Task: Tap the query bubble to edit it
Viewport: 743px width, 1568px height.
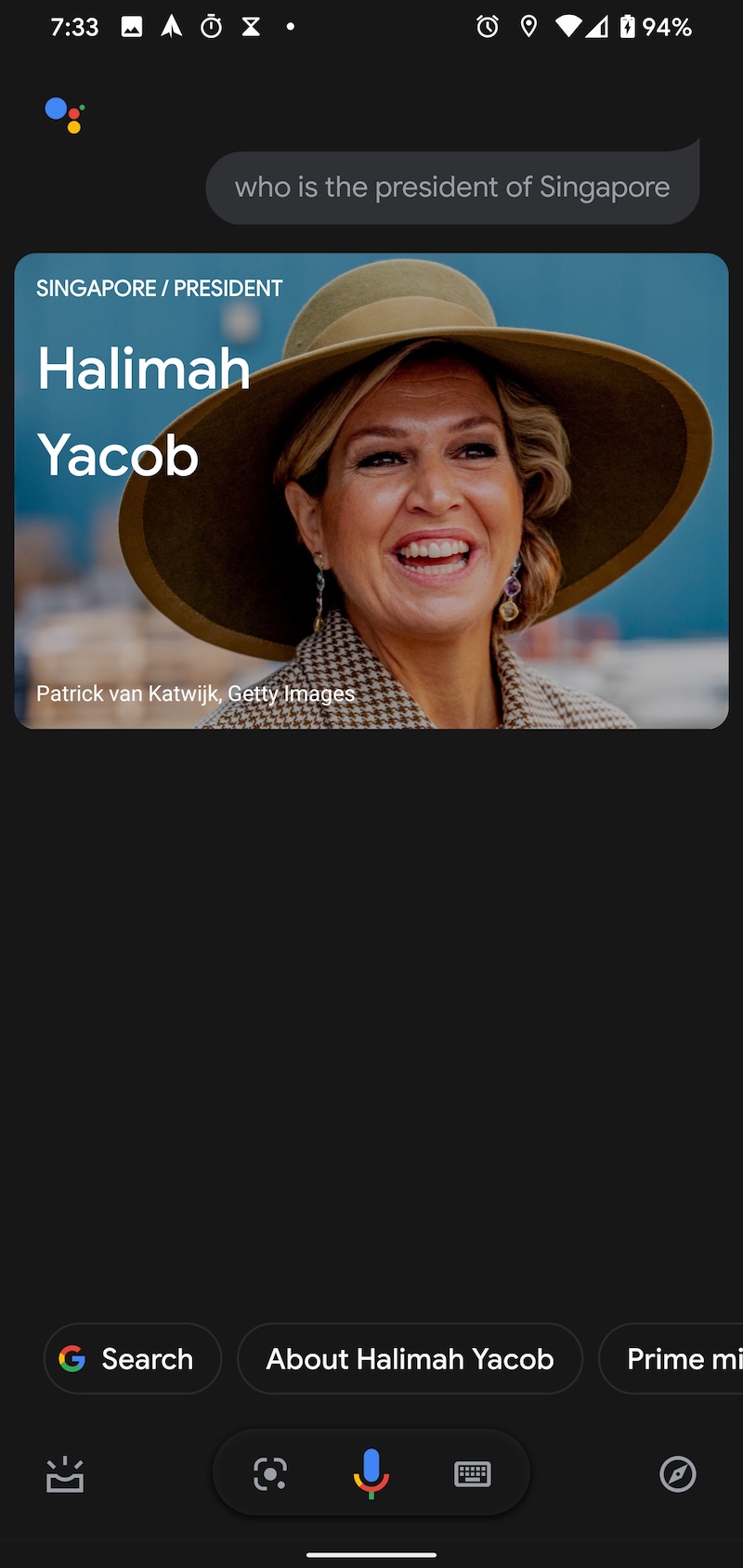Action: pyautogui.click(x=451, y=188)
